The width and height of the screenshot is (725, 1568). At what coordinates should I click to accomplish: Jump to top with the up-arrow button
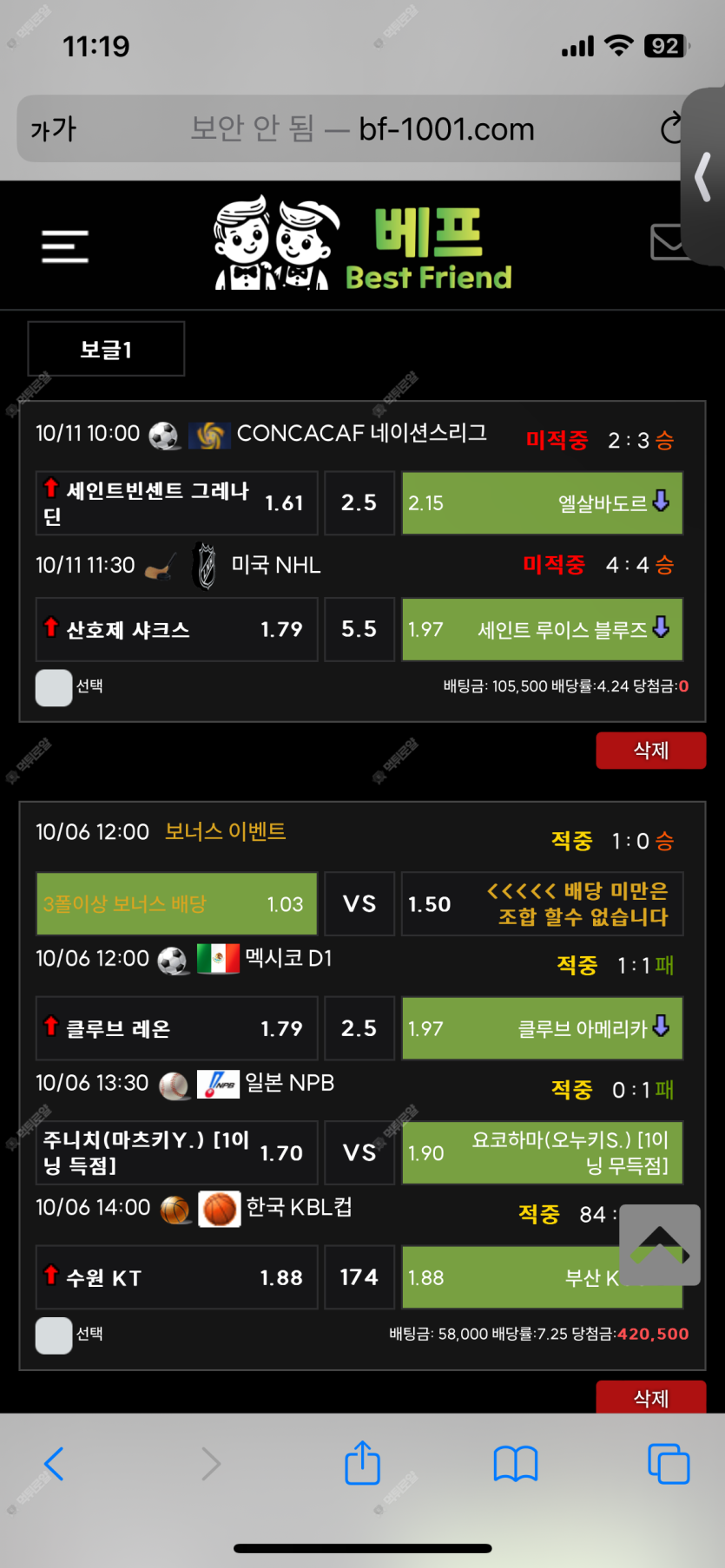659,1245
